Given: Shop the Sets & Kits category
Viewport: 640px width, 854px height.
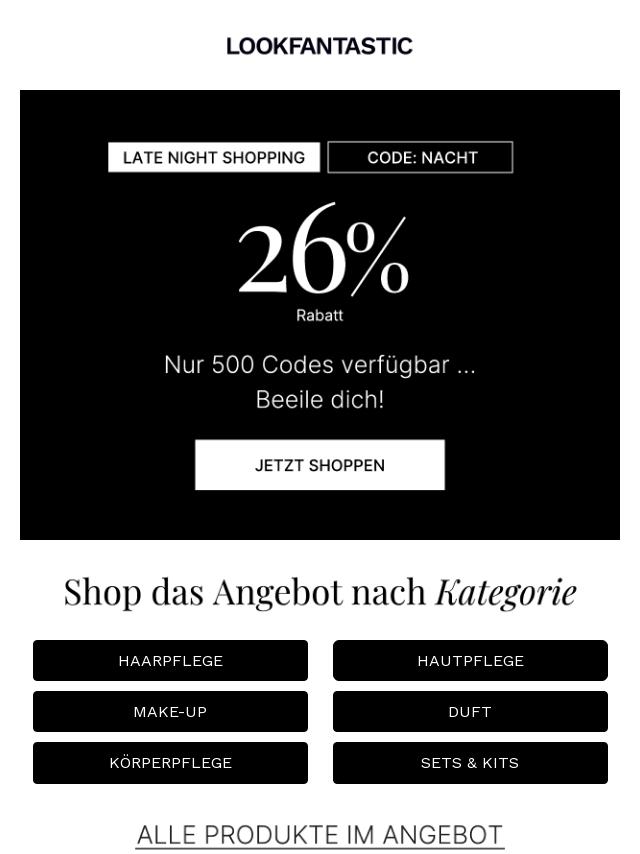Looking at the screenshot, I should pos(470,763).
